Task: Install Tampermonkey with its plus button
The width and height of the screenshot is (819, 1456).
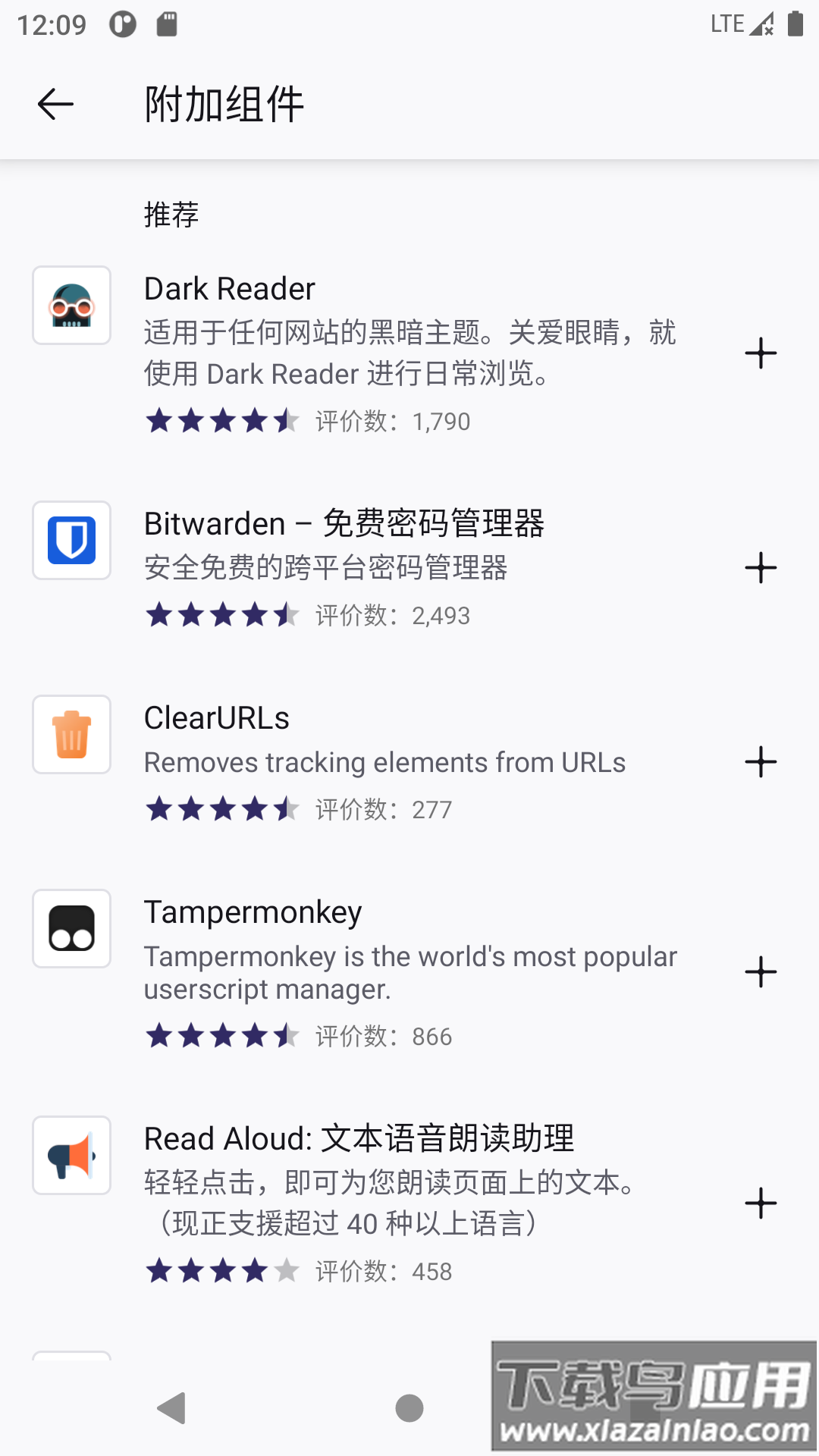Action: (x=761, y=971)
